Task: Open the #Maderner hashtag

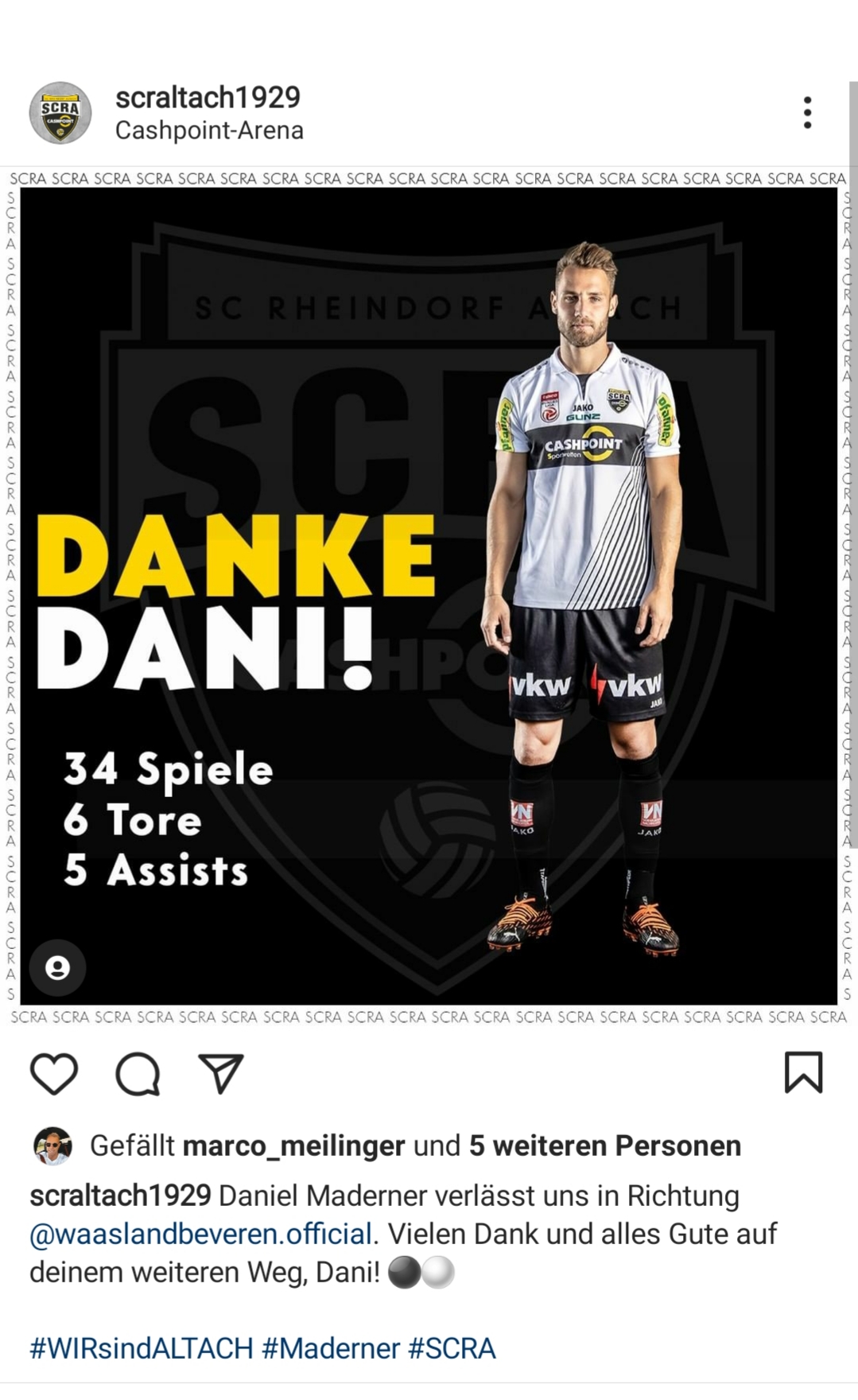Action: 331,1348
